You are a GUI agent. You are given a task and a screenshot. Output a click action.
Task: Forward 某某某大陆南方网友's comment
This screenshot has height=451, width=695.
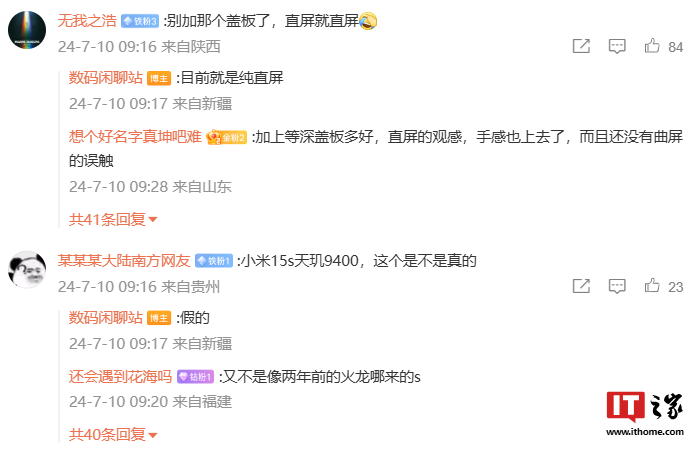pyautogui.click(x=581, y=287)
